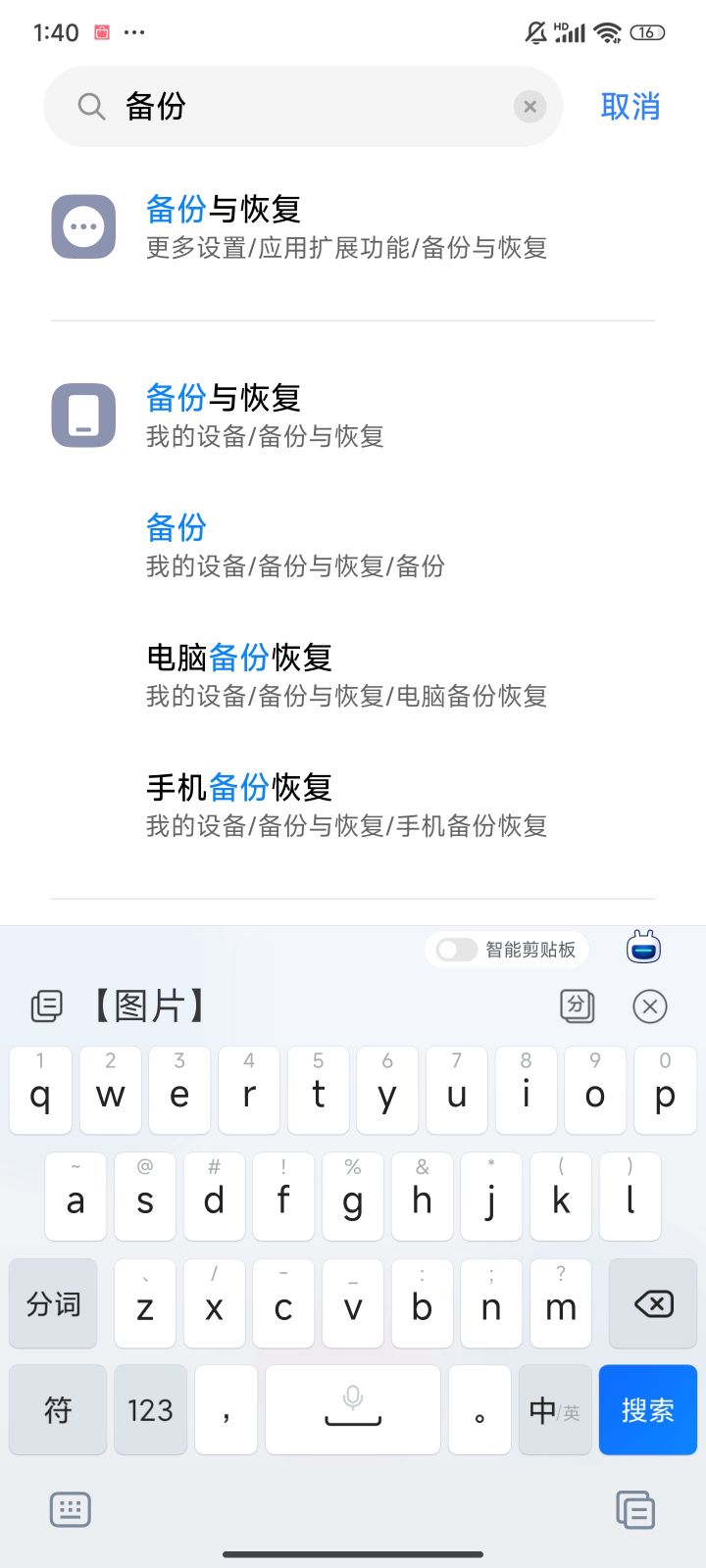Dismiss the clipboard suggestion with circled X
706x1568 pixels.
650,1006
